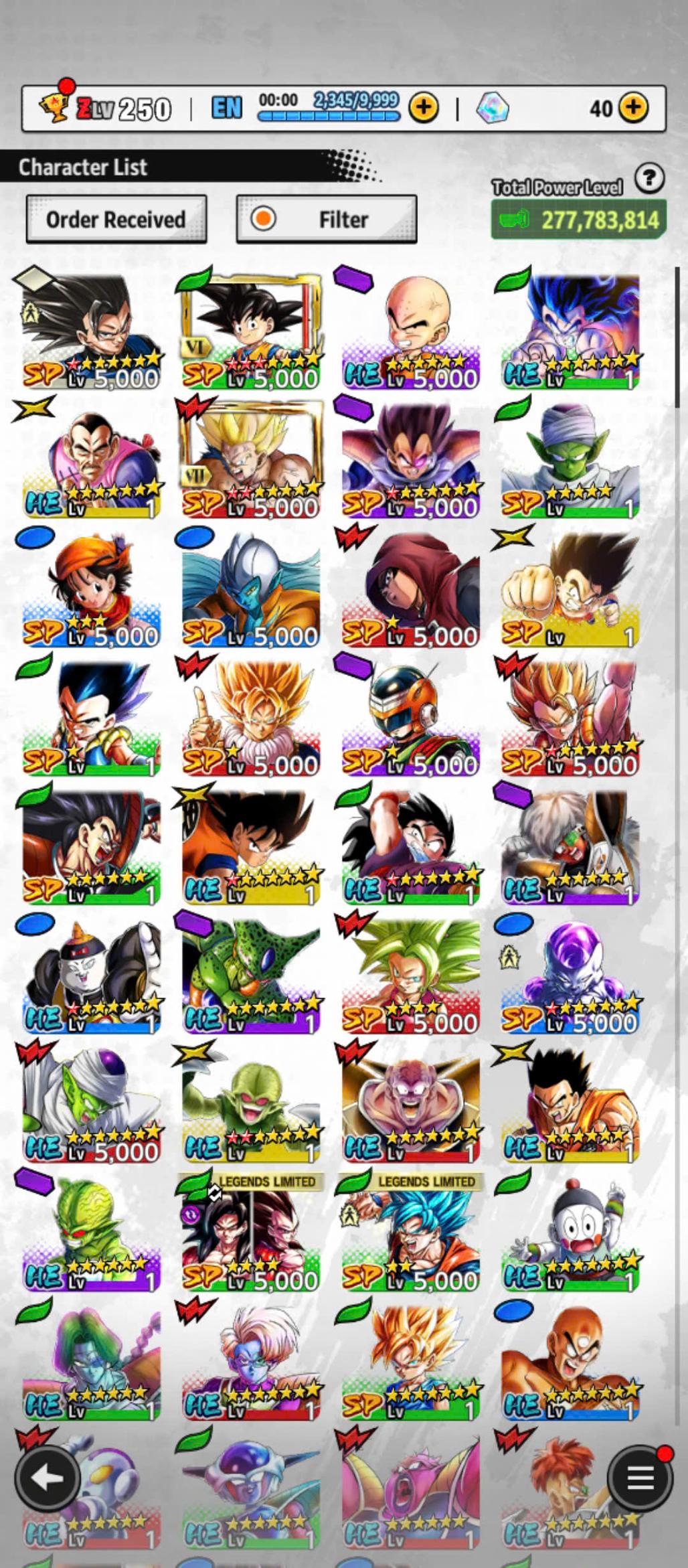Open the Pan character with orange bandana
688x1568 pixels.
pos(91,590)
